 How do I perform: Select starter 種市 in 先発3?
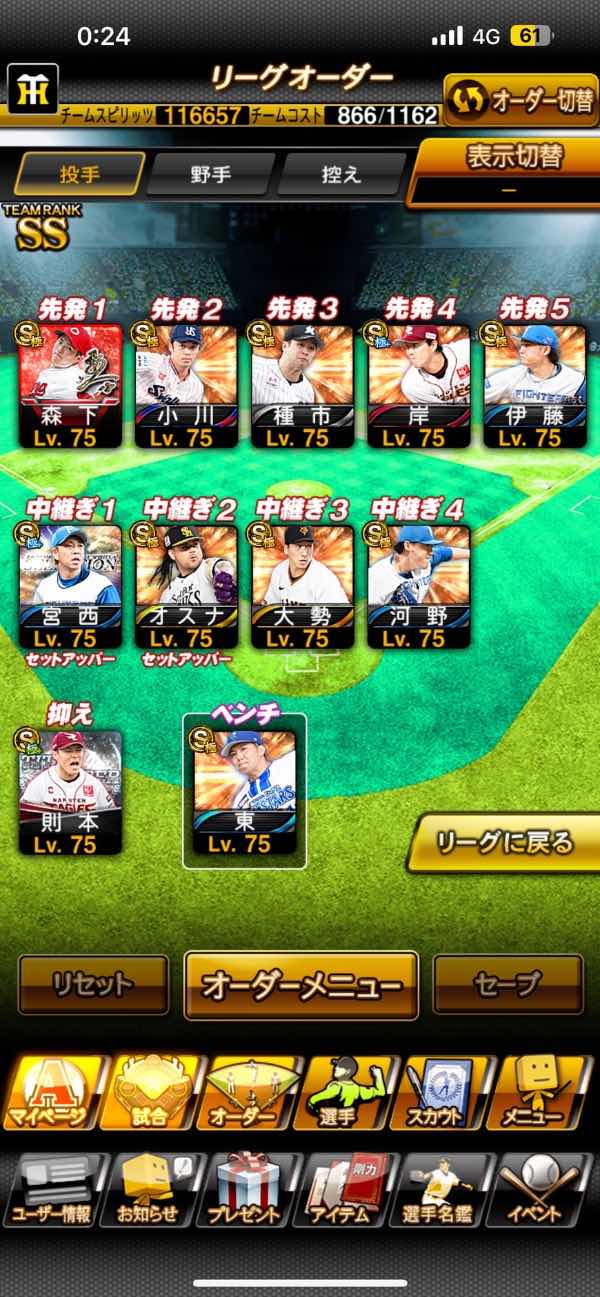(x=302, y=385)
